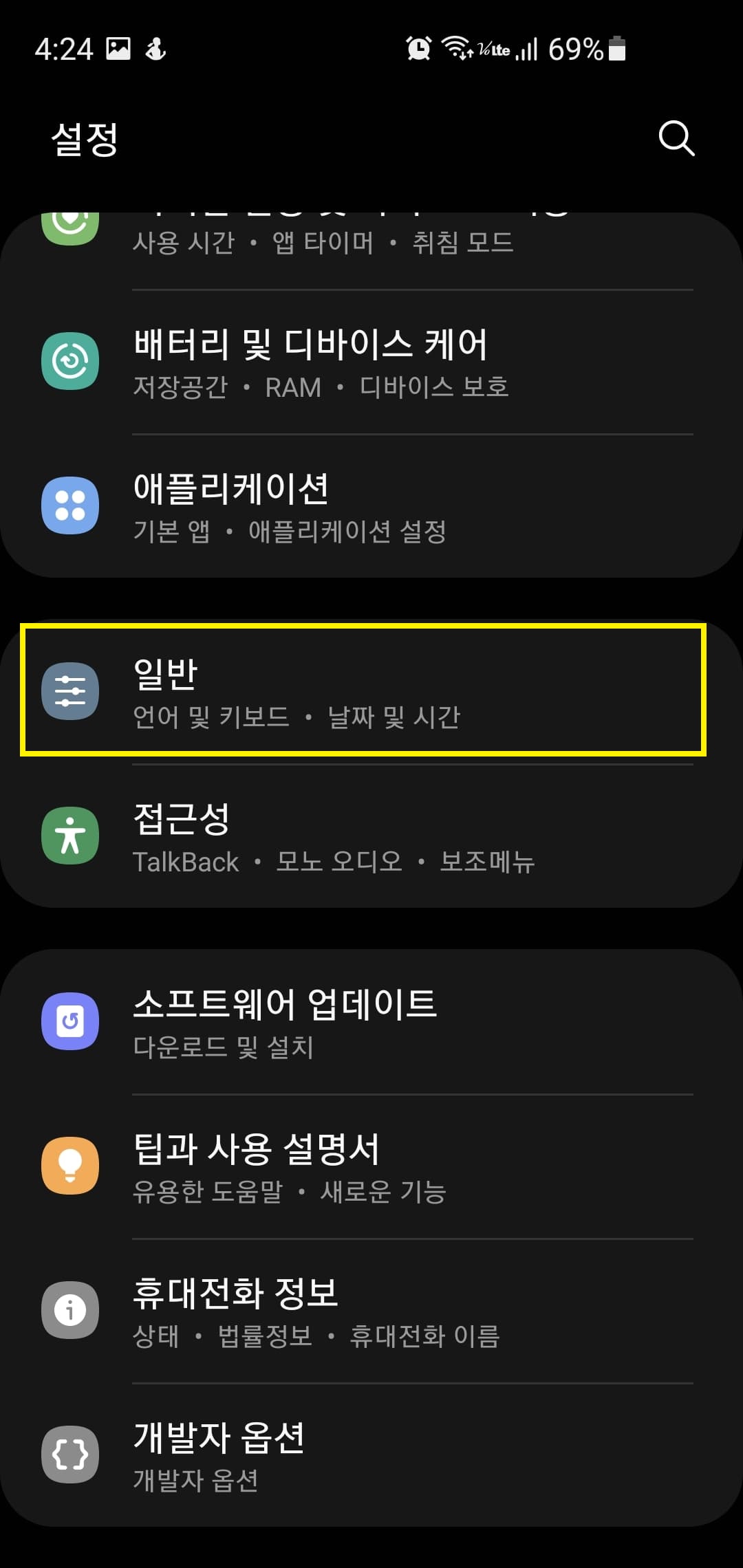
Task: Select 취침 모드 shortcut
Action: 463,242
